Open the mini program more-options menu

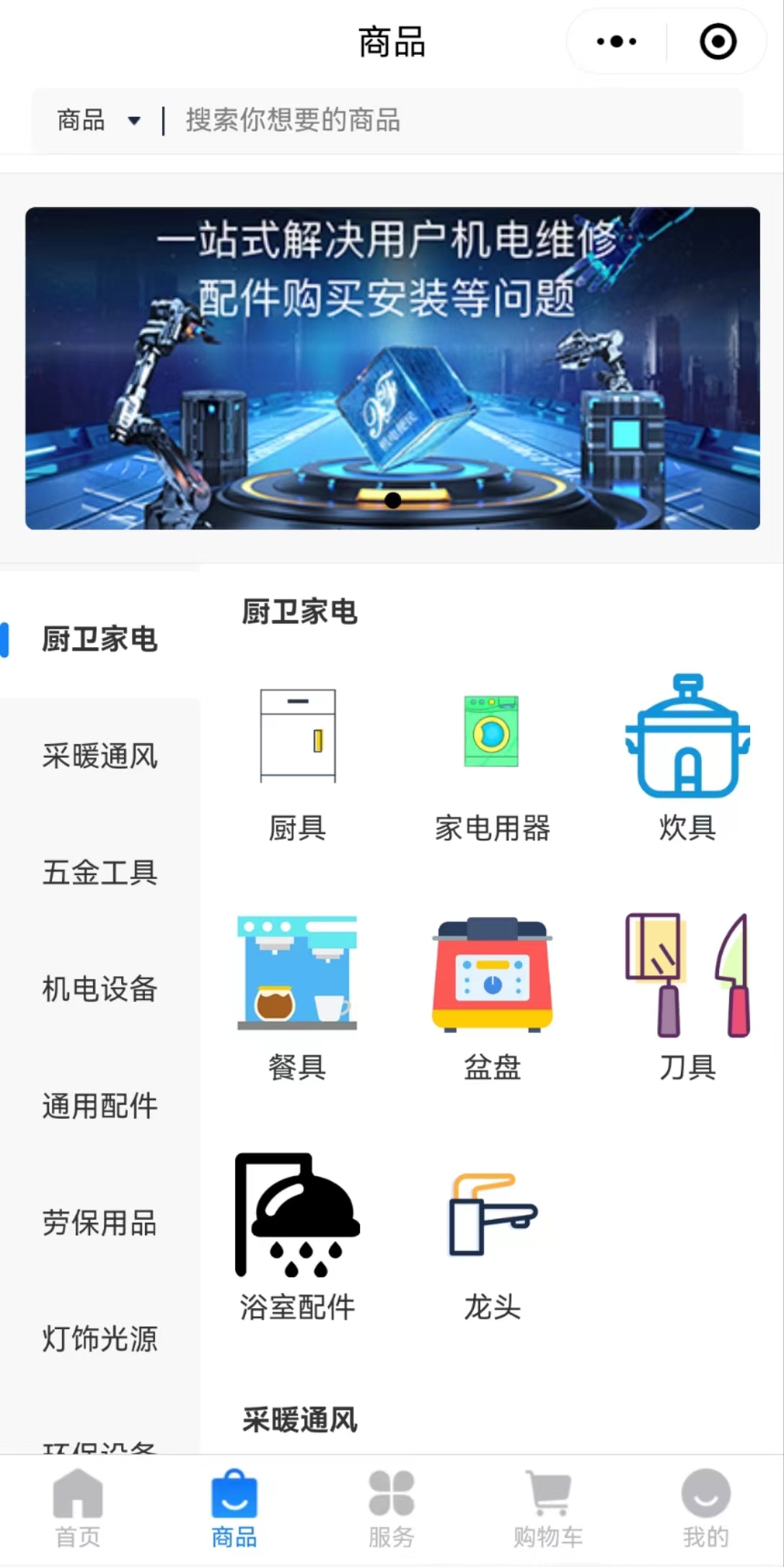pos(617,42)
